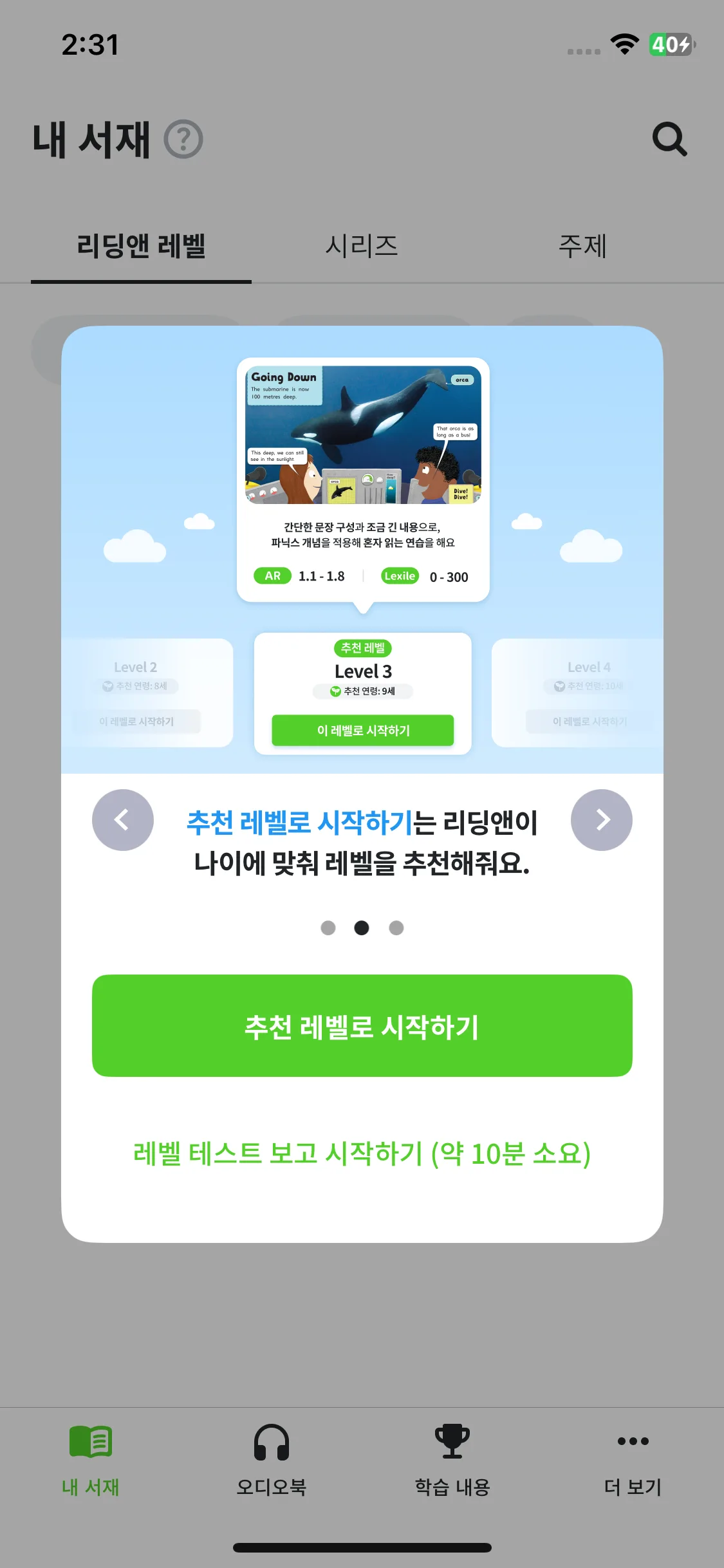Choose 레벨 테스트 보고 시작하기 link
This screenshot has width=724, height=1568.
(x=362, y=1153)
